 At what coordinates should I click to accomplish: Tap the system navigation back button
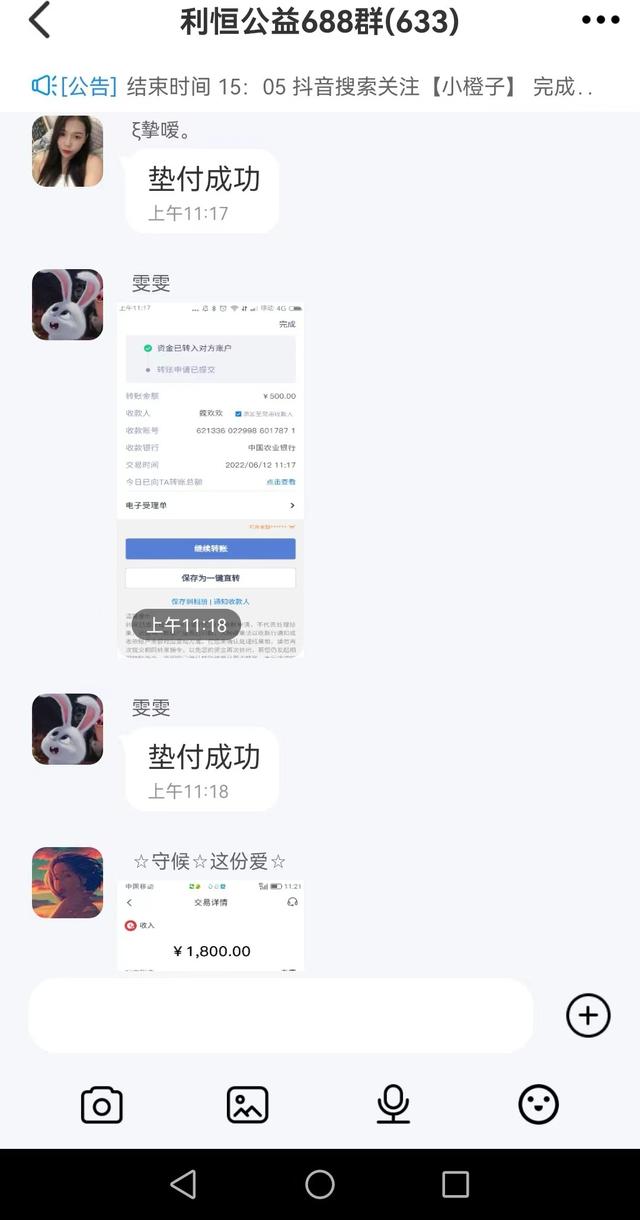tap(183, 1185)
